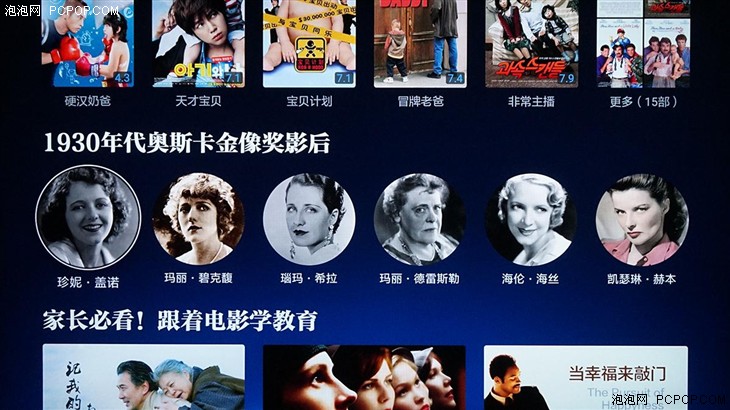Open 瑙玛·希拉's profile
This screenshot has width=730, height=410.
309,219
